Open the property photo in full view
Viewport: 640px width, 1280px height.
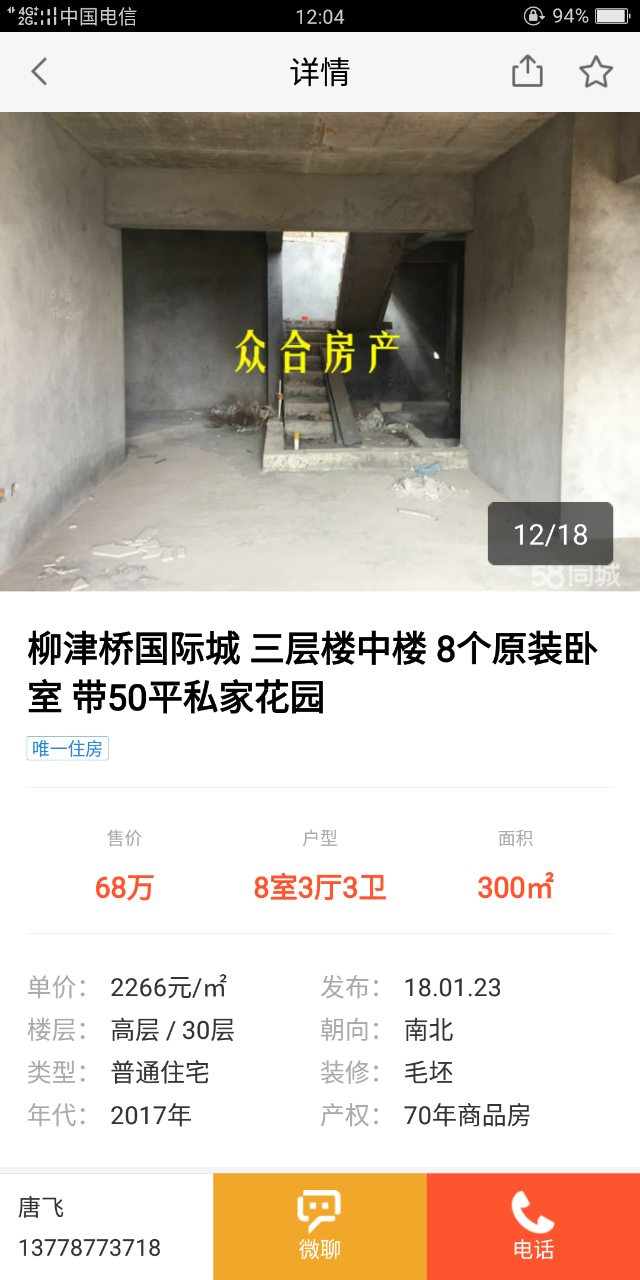pos(320,350)
